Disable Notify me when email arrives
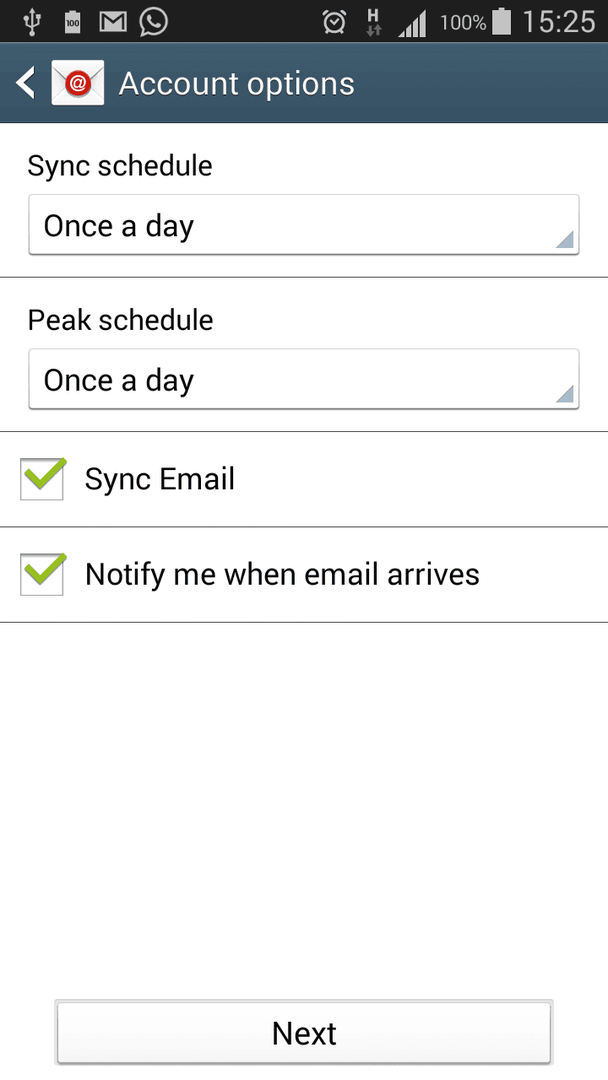Image resolution: width=608 pixels, height=1080 pixels. tap(43, 574)
